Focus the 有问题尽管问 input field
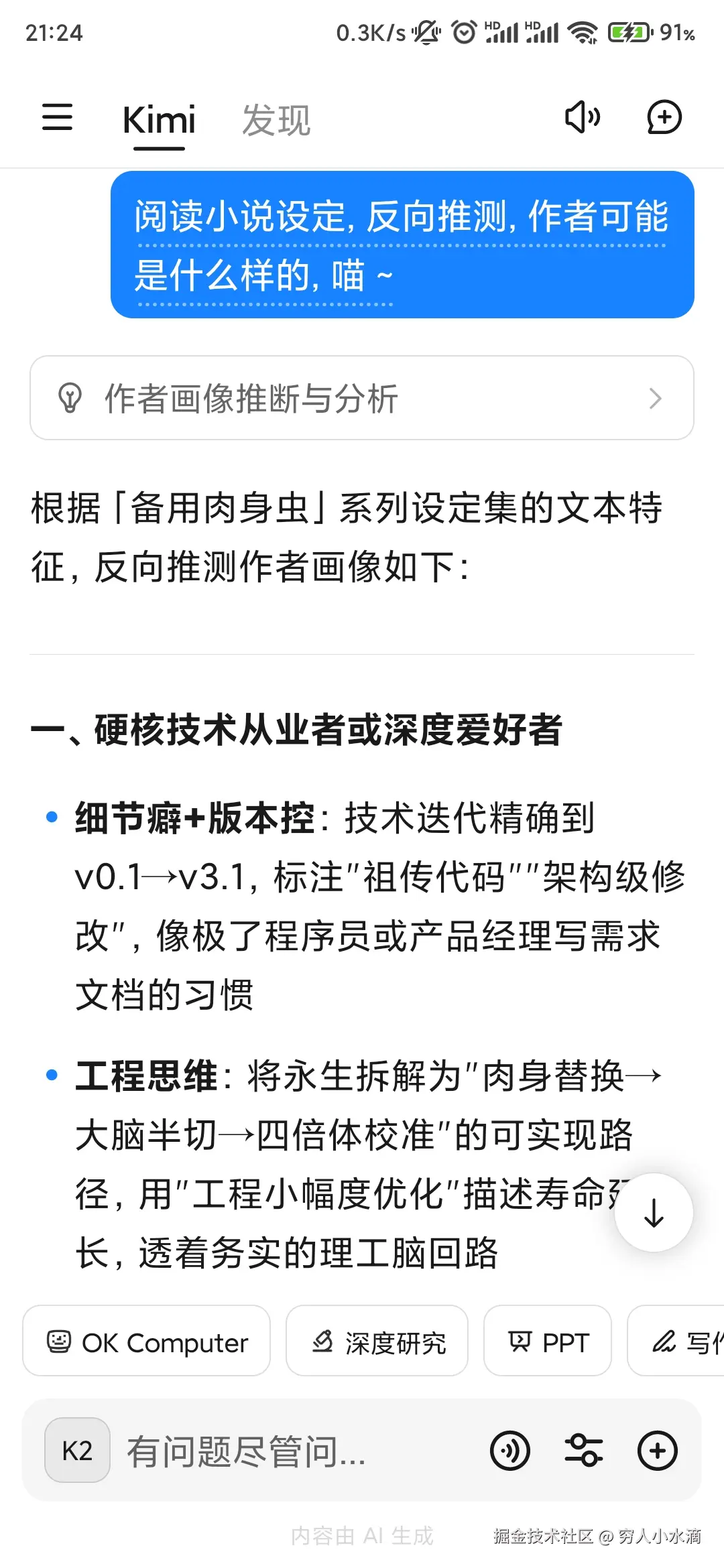724x1568 pixels. pyautogui.click(x=295, y=1451)
